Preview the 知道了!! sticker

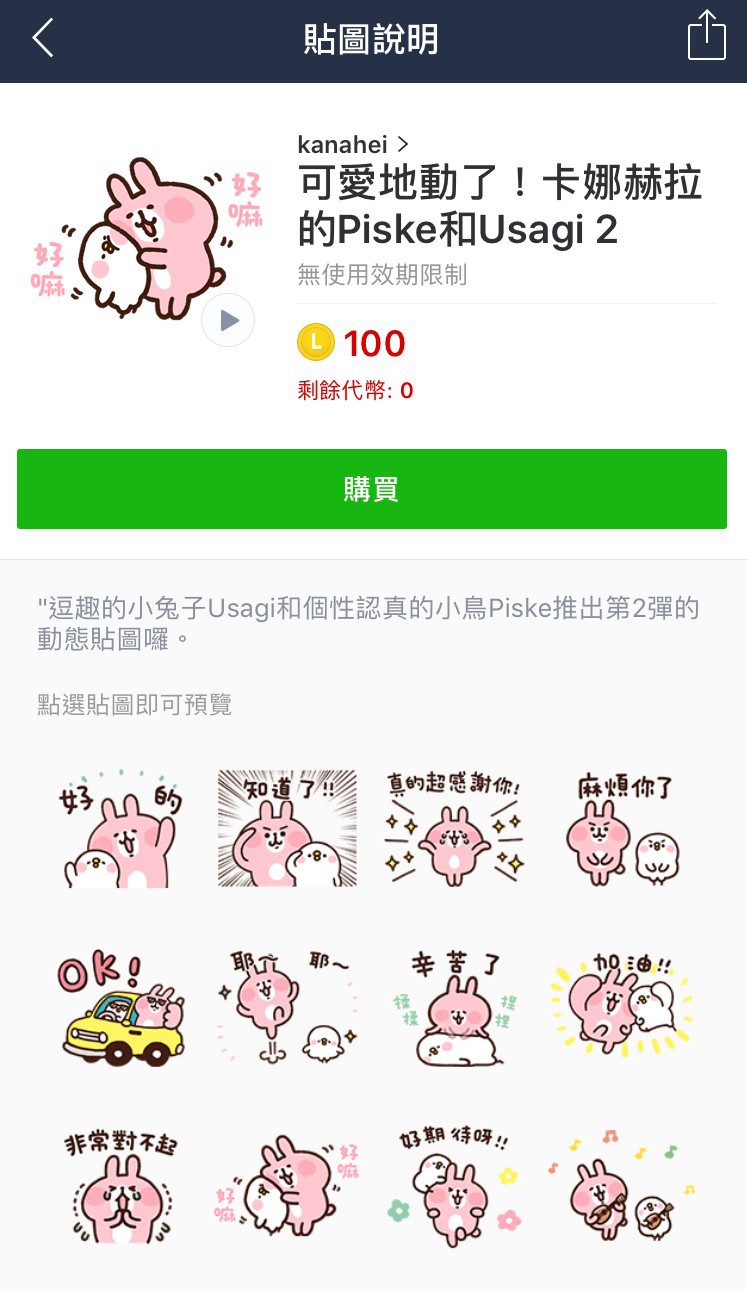point(287,828)
